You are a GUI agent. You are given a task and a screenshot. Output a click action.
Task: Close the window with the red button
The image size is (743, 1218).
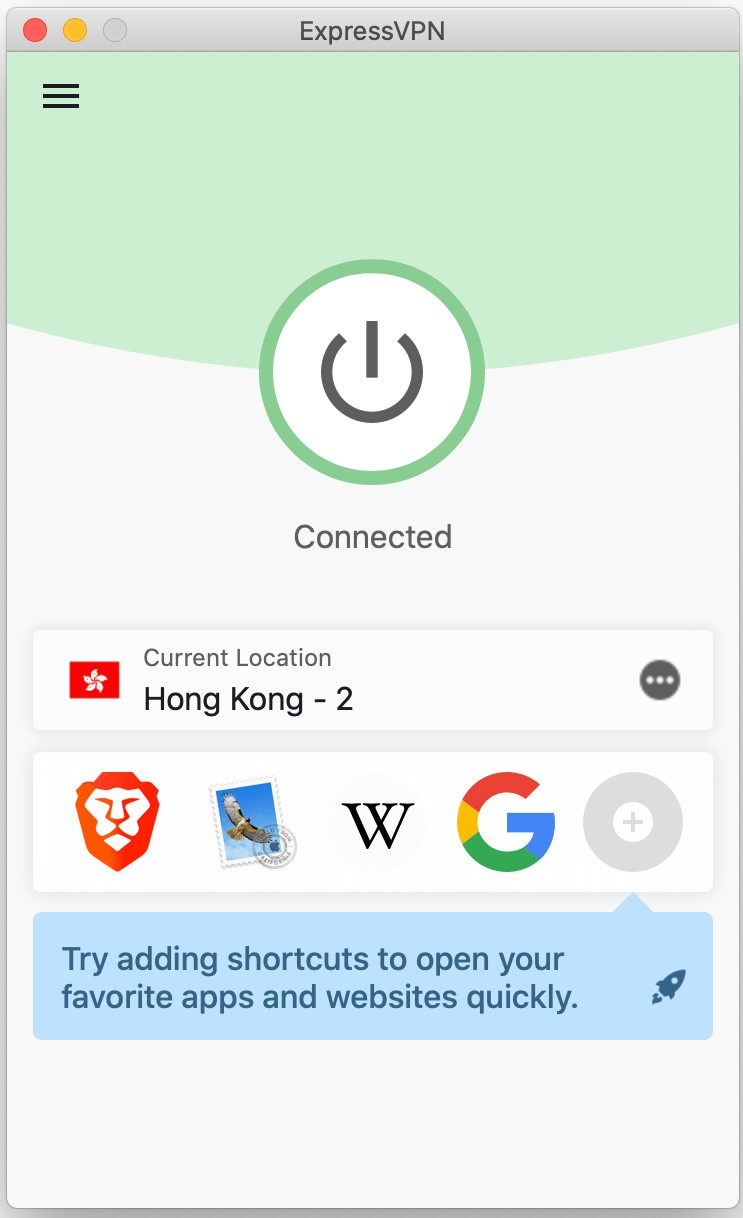tap(35, 31)
